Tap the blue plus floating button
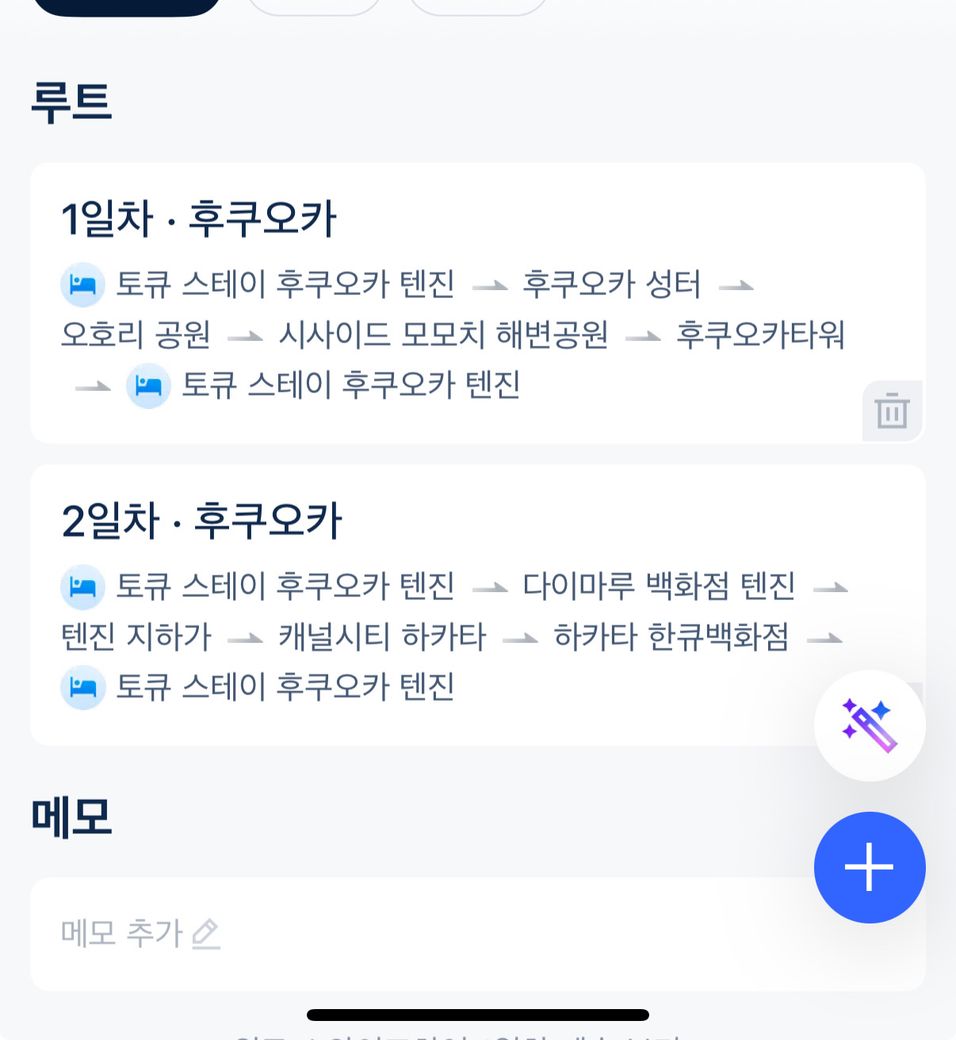956x1040 pixels. point(869,867)
